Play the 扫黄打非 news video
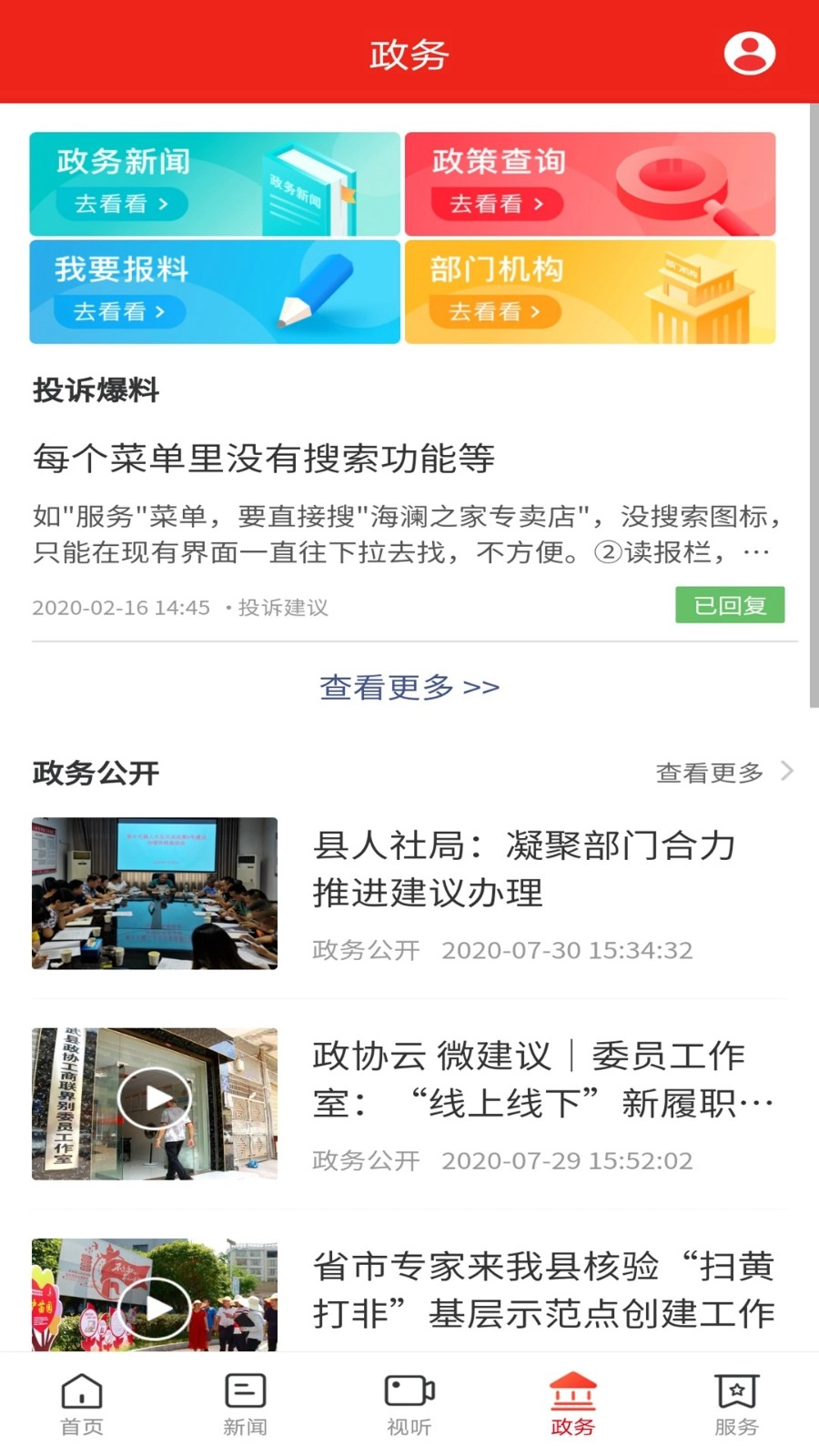 tap(154, 1308)
